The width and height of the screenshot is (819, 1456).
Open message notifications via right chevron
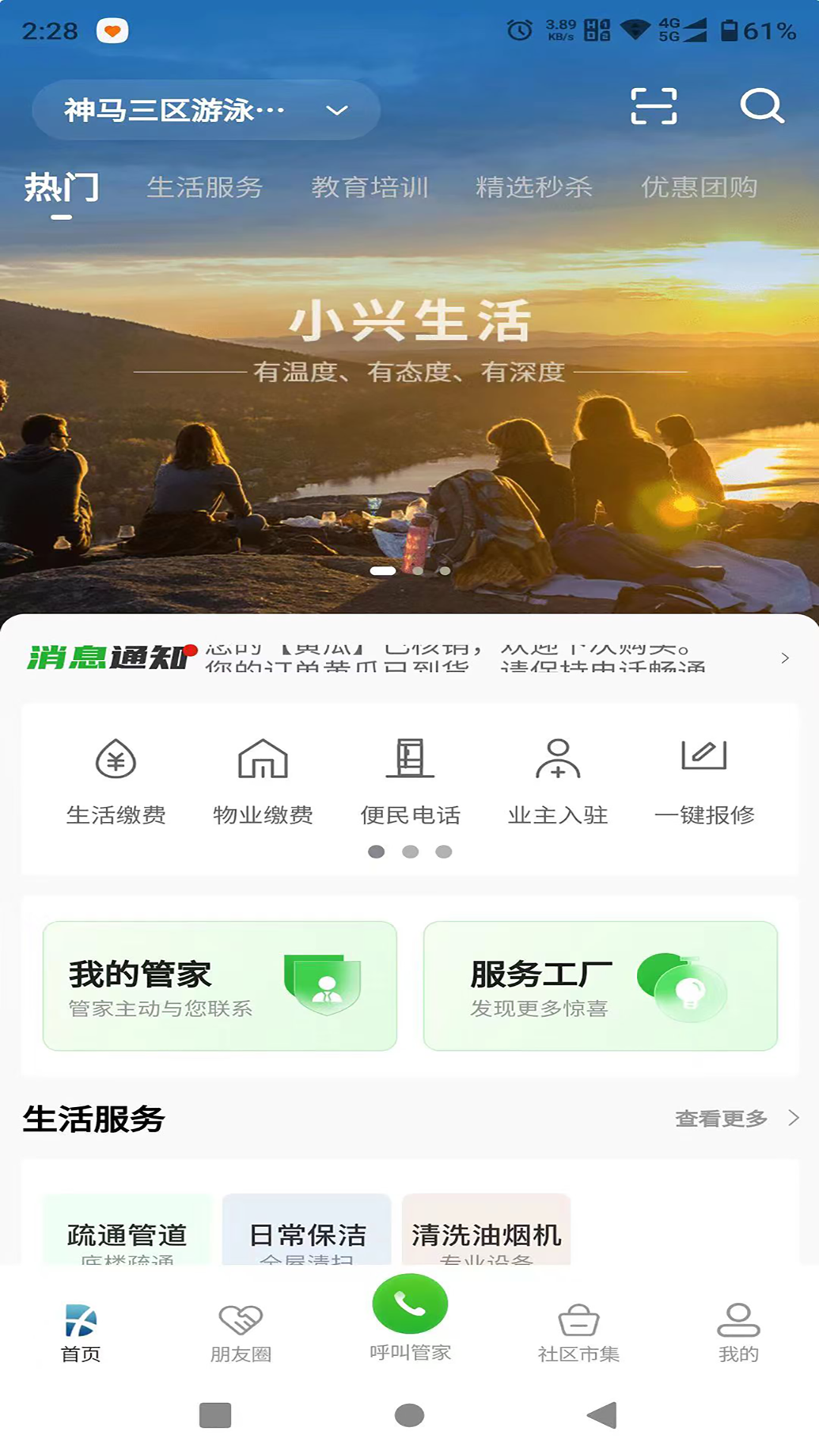pos(784,658)
